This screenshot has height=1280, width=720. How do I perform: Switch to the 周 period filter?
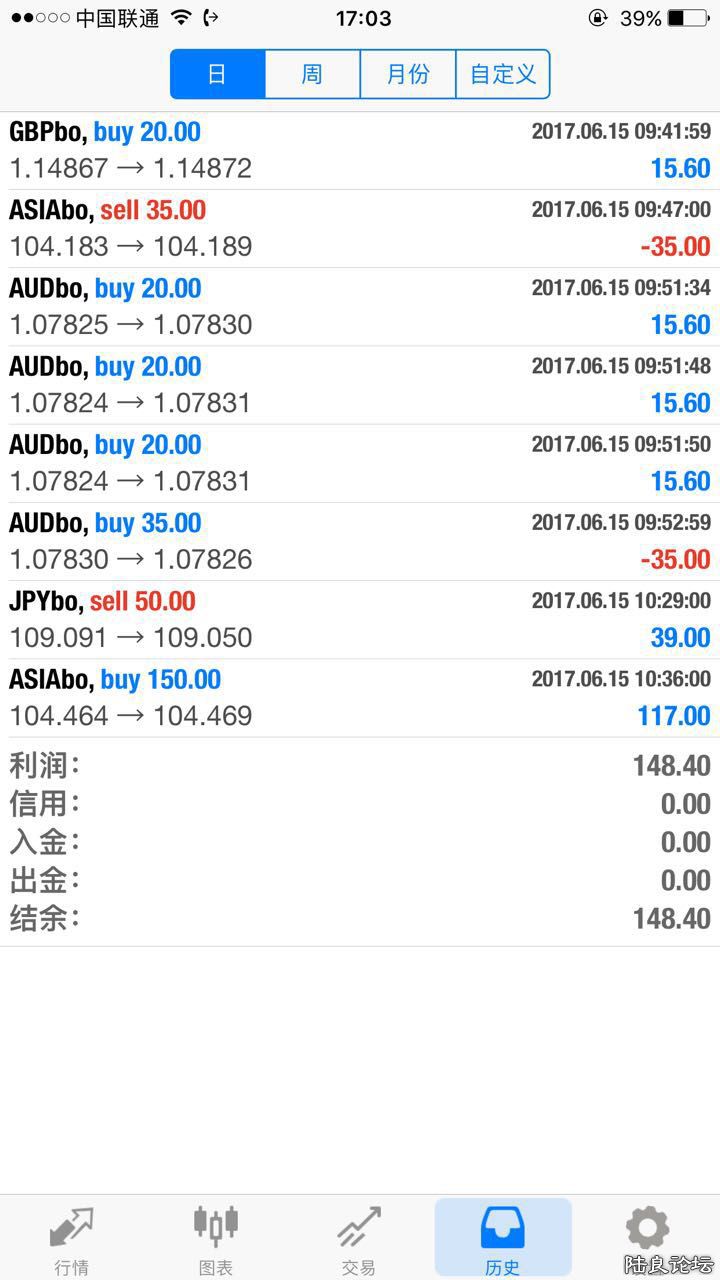(x=312, y=75)
